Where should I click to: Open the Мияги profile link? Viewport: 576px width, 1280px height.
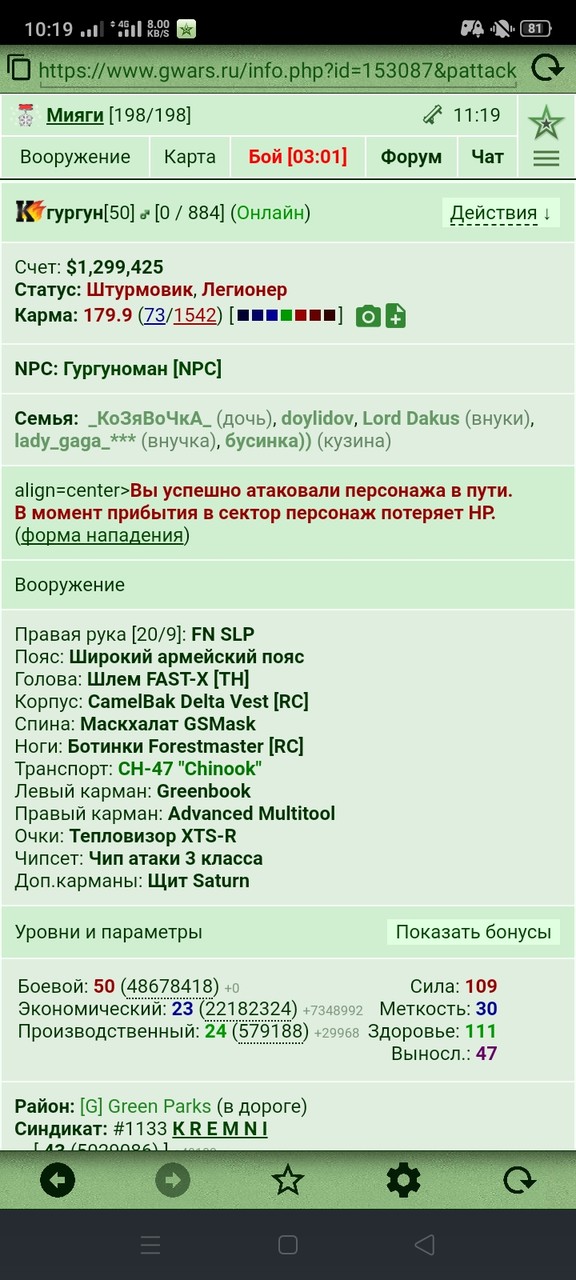[x=75, y=116]
